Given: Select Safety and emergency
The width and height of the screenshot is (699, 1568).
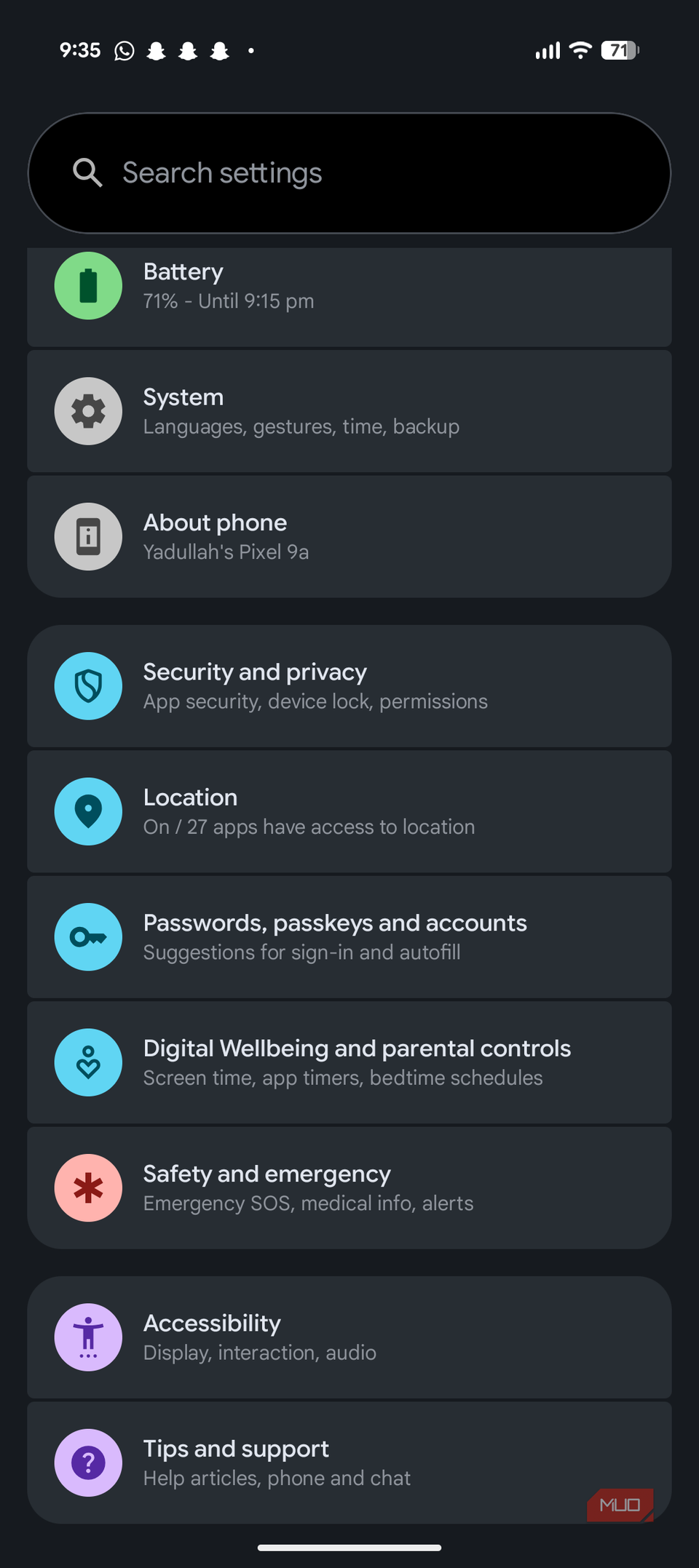Looking at the screenshot, I should tap(349, 1187).
